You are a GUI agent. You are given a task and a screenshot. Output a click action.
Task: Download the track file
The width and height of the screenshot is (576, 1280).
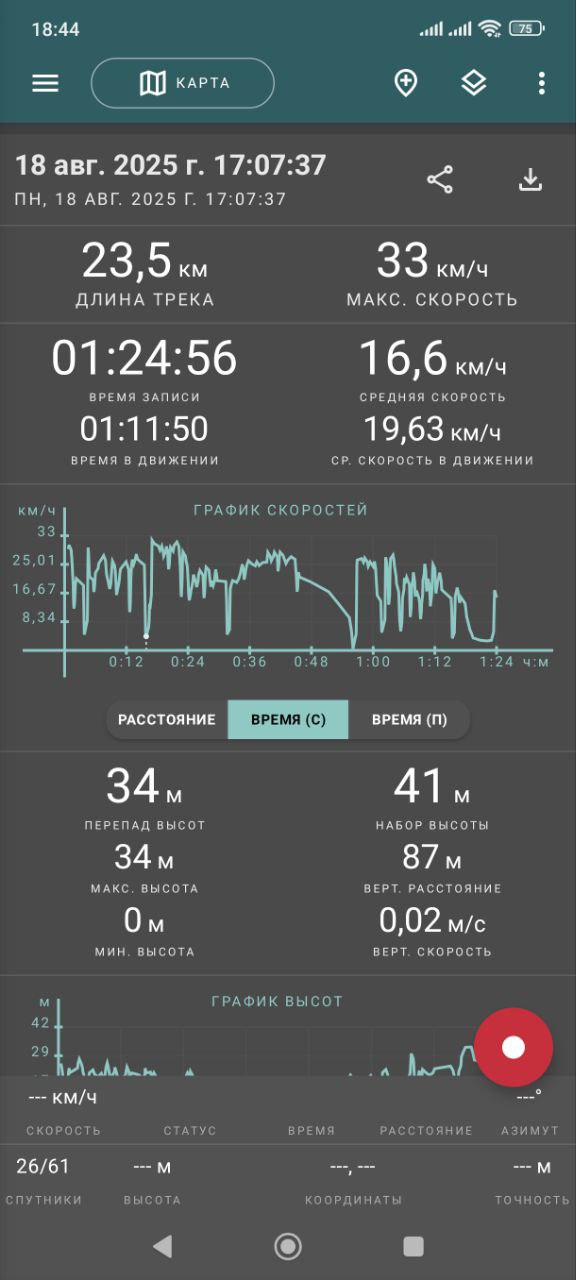point(530,180)
